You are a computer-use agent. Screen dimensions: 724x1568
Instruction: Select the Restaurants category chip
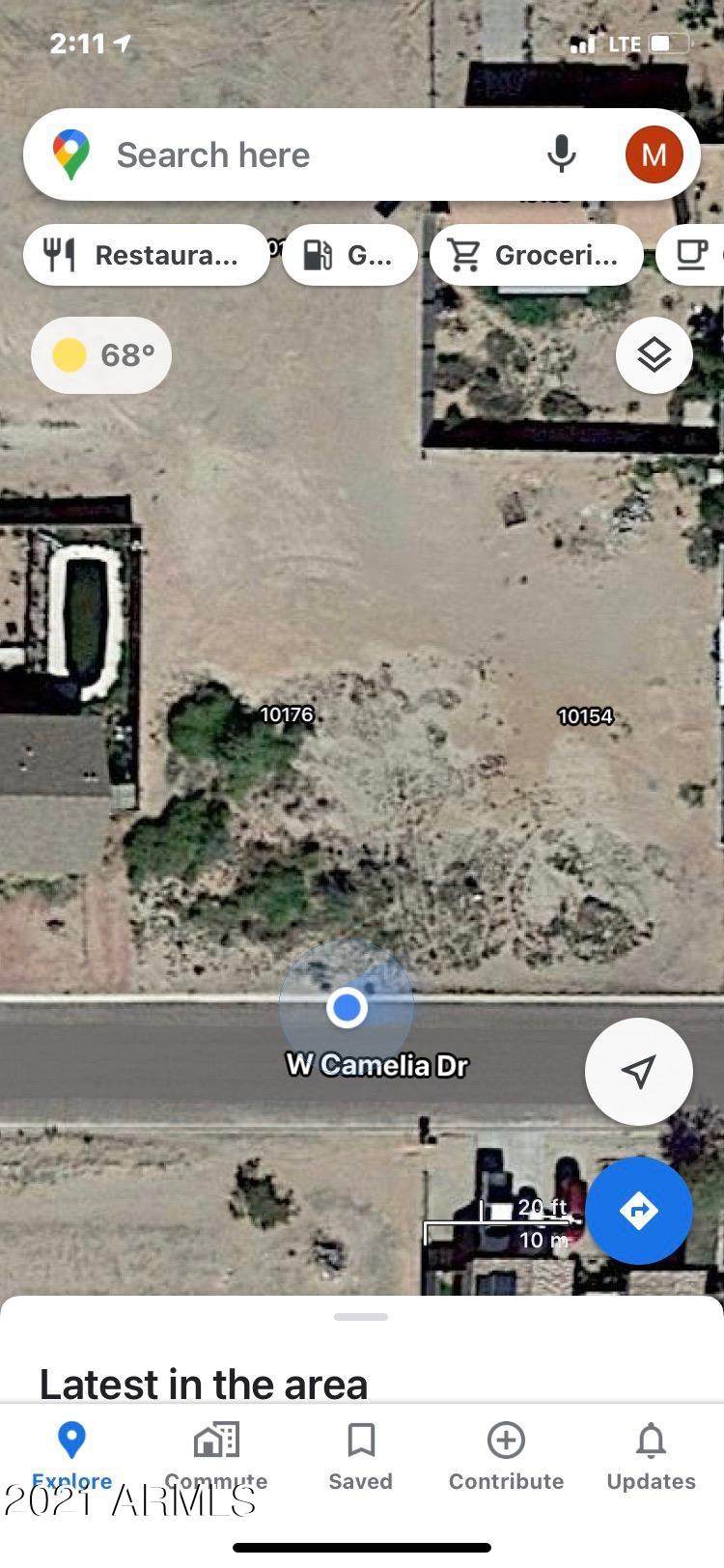pyautogui.click(x=146, y=255)
